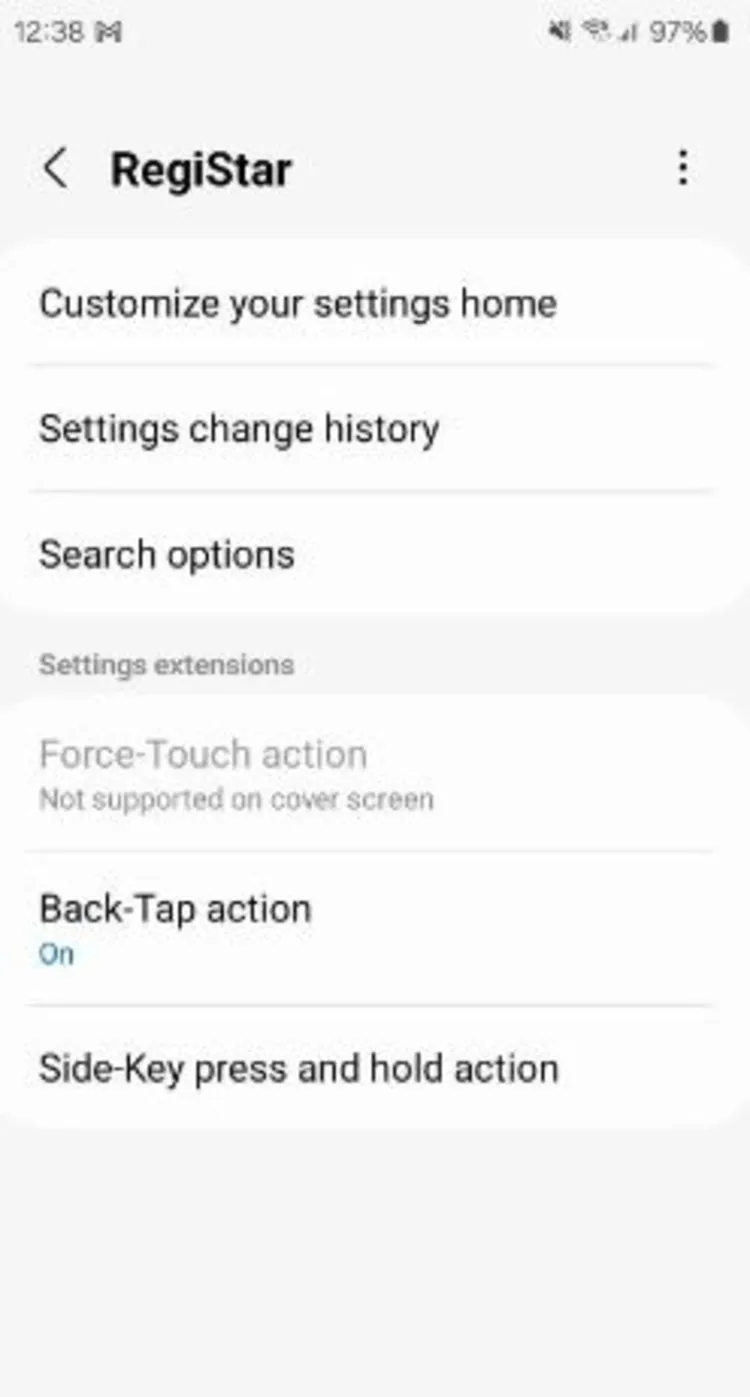Open Customize your settings home
Image resolution: width=750 pixels, height=1397 pixels.
pos(375,303)
